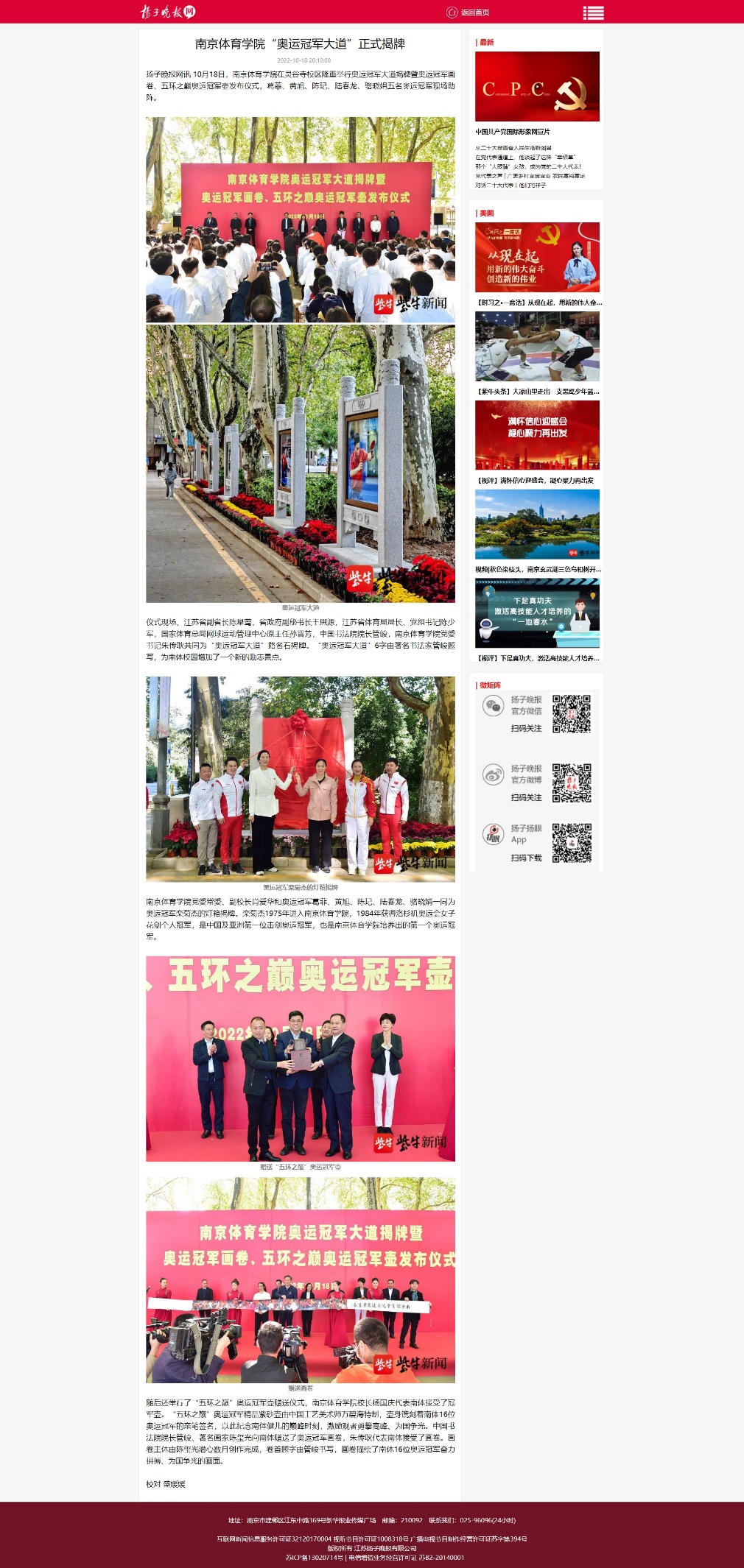Open the hamburger menu in header

pyautogui.click(x=593, y=13)
